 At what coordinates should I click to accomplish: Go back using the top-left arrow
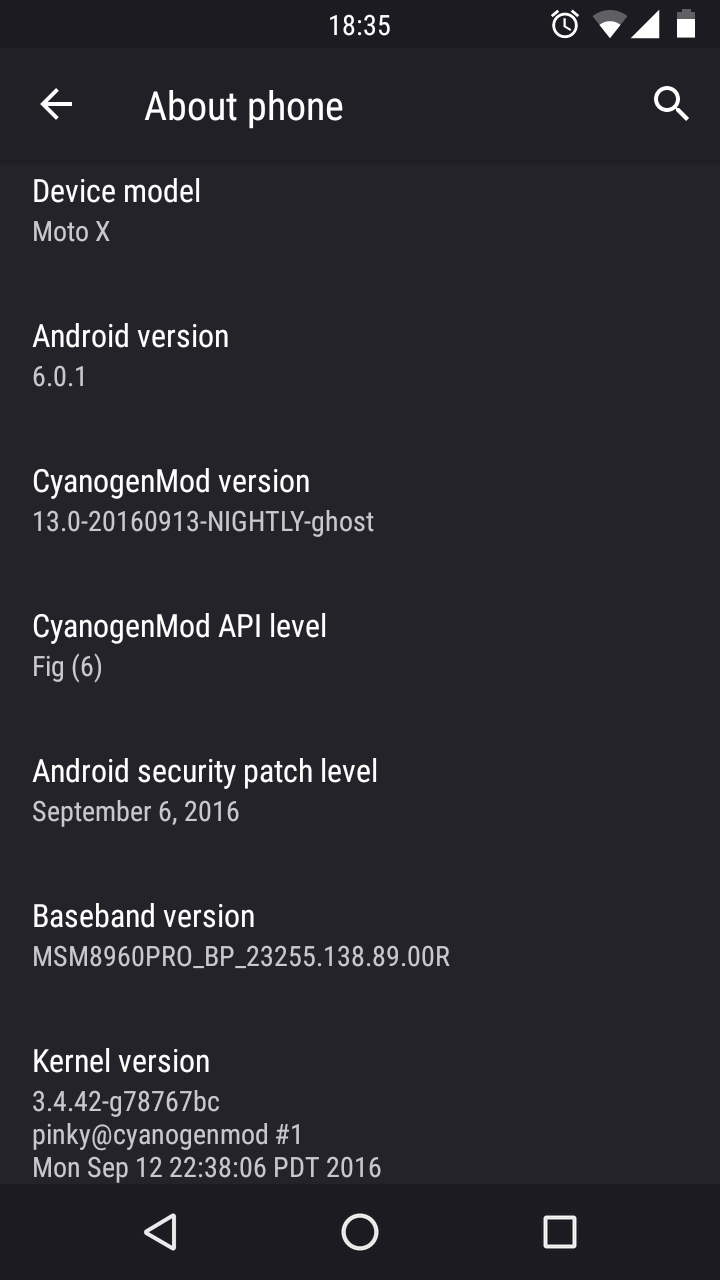click(56, 104)
